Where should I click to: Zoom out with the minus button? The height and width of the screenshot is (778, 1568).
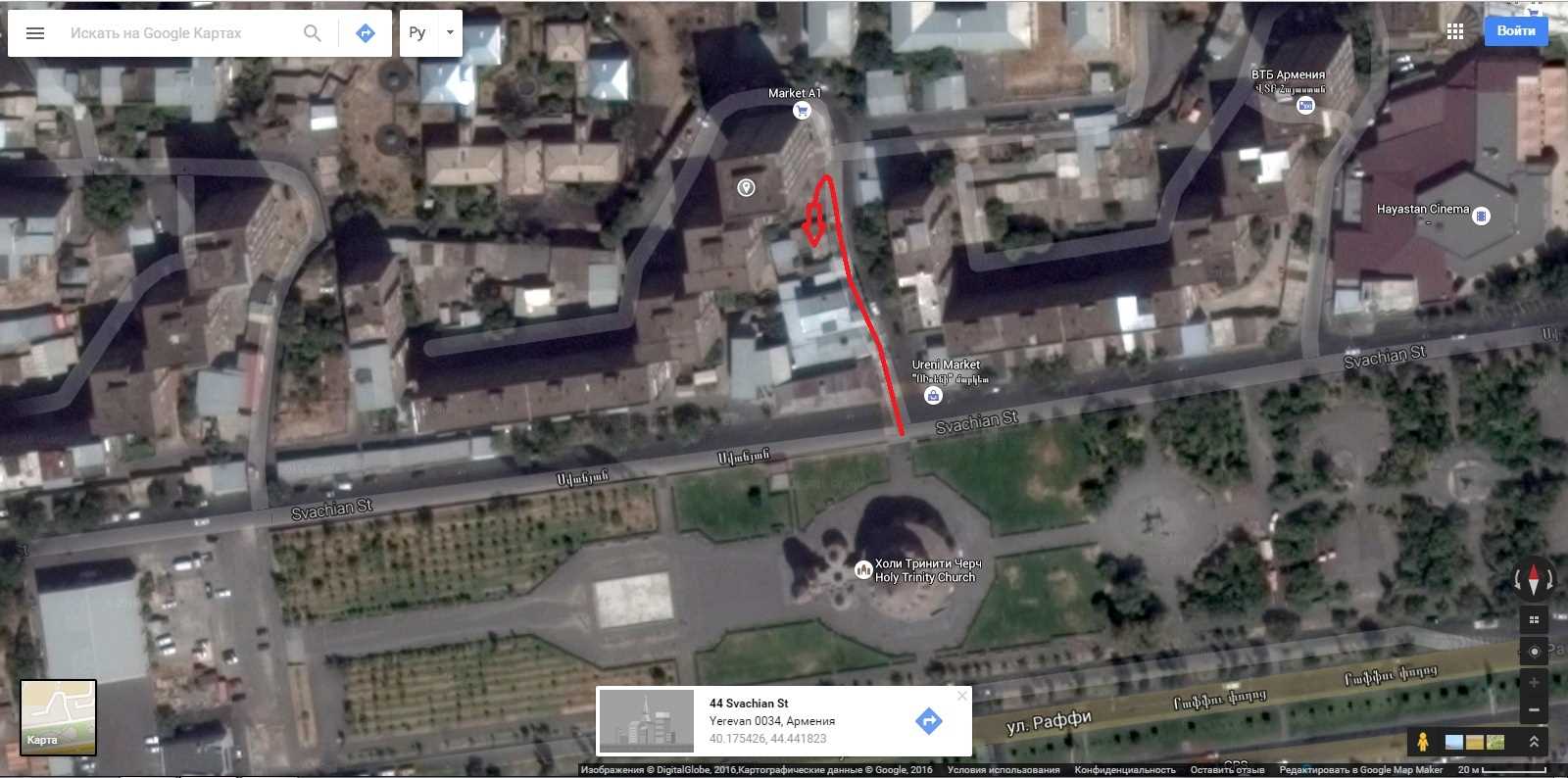(1534, 709)
